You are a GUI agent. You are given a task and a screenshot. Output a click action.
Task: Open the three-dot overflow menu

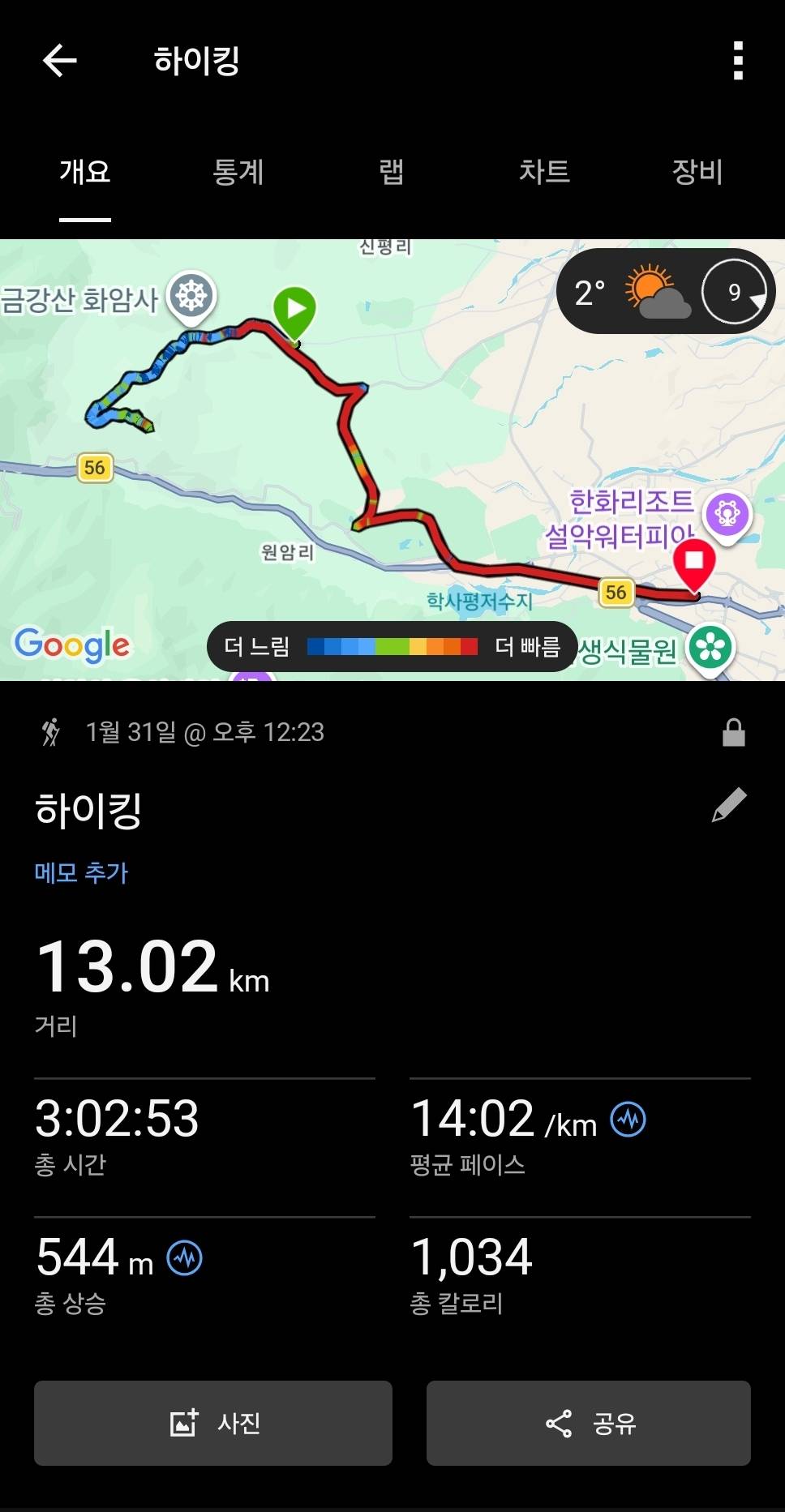click(737, 61)
